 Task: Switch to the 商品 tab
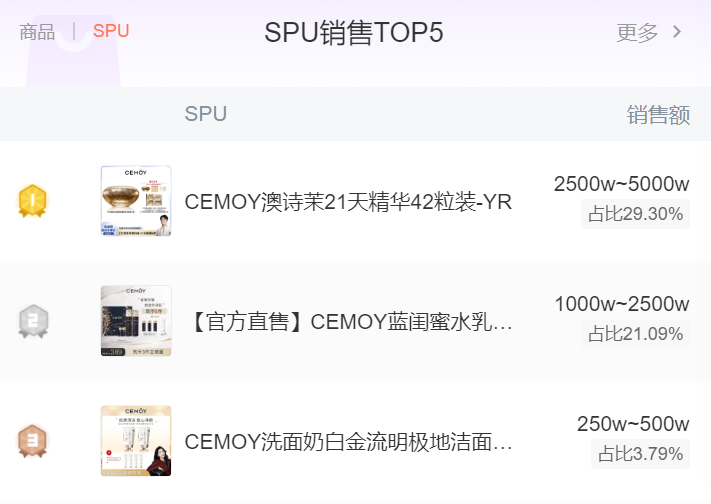click(37, 31)
